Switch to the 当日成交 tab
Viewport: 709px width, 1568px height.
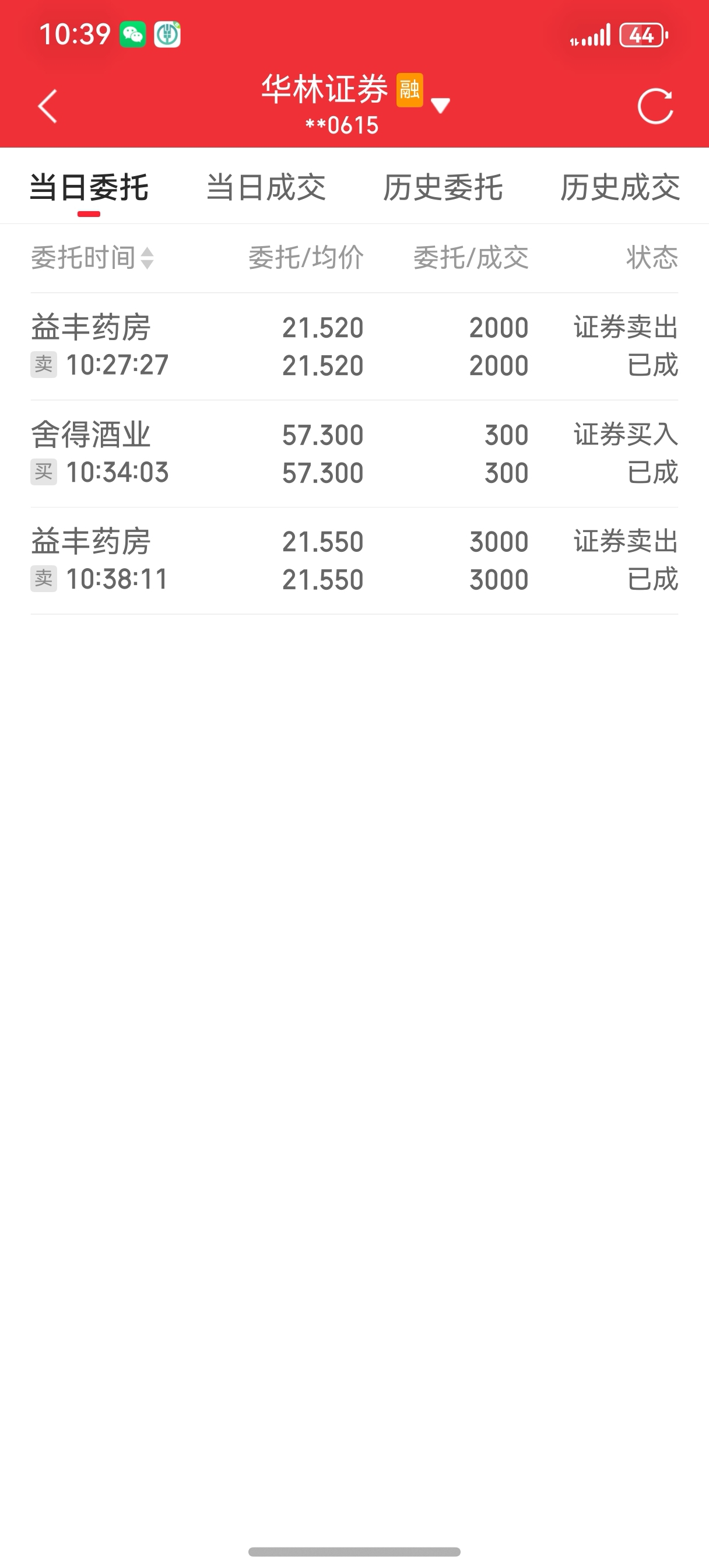coord(266,187)
